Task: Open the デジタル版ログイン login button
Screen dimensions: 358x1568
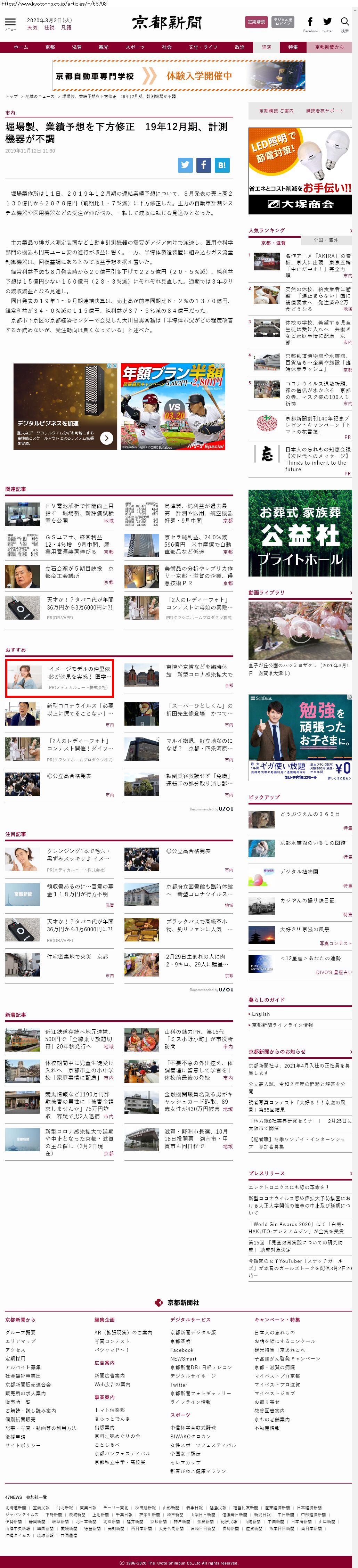Action: point(283,22)
